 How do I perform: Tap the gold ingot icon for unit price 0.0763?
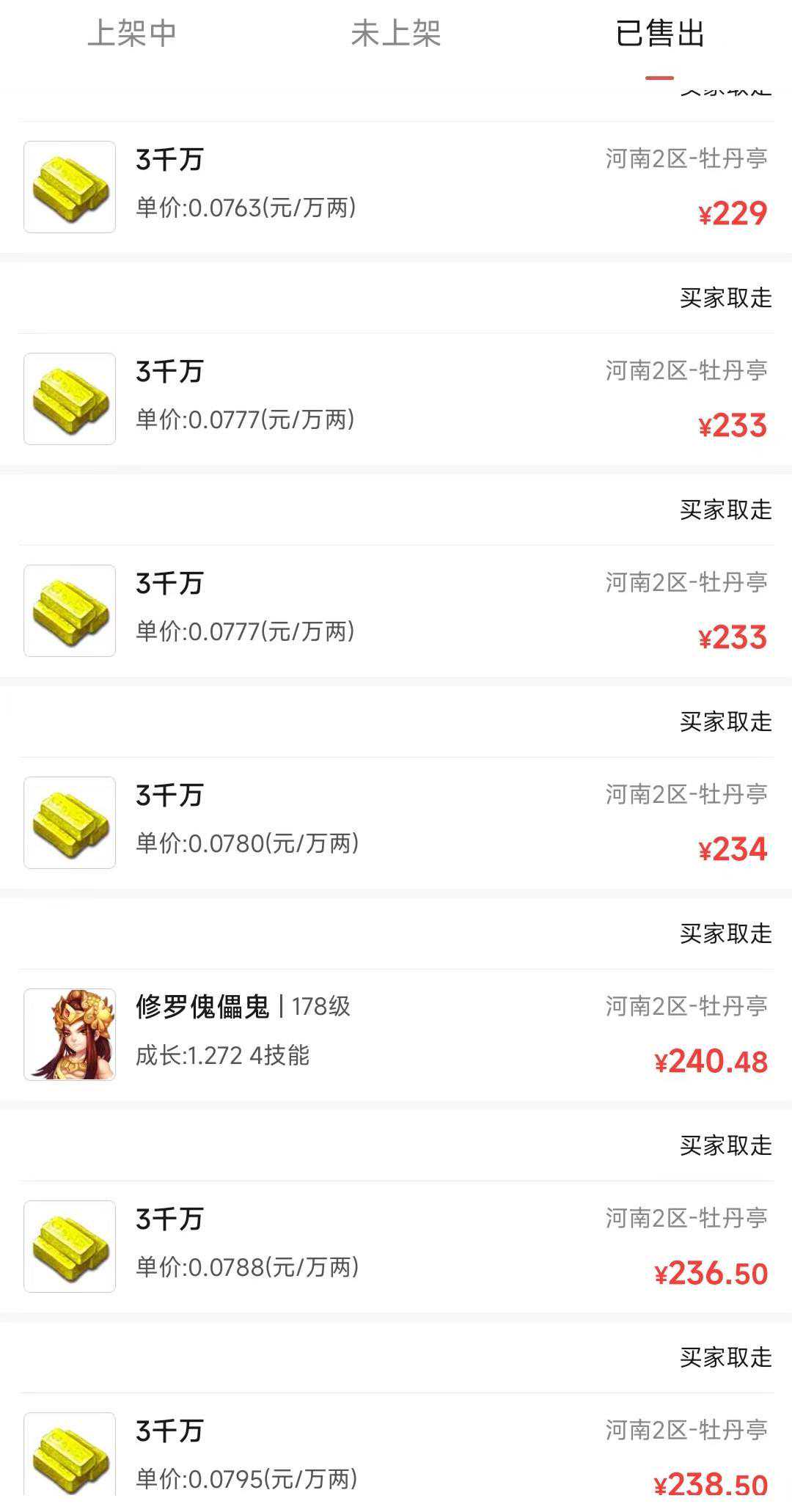[70, 187]
